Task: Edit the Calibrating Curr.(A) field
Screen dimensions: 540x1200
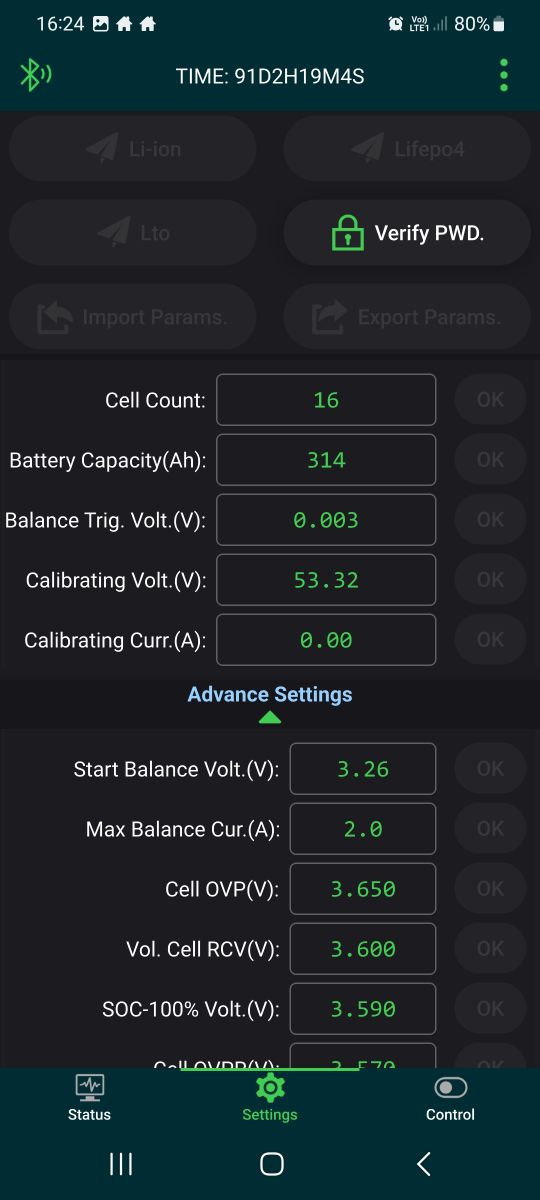Action: (326, 640)
